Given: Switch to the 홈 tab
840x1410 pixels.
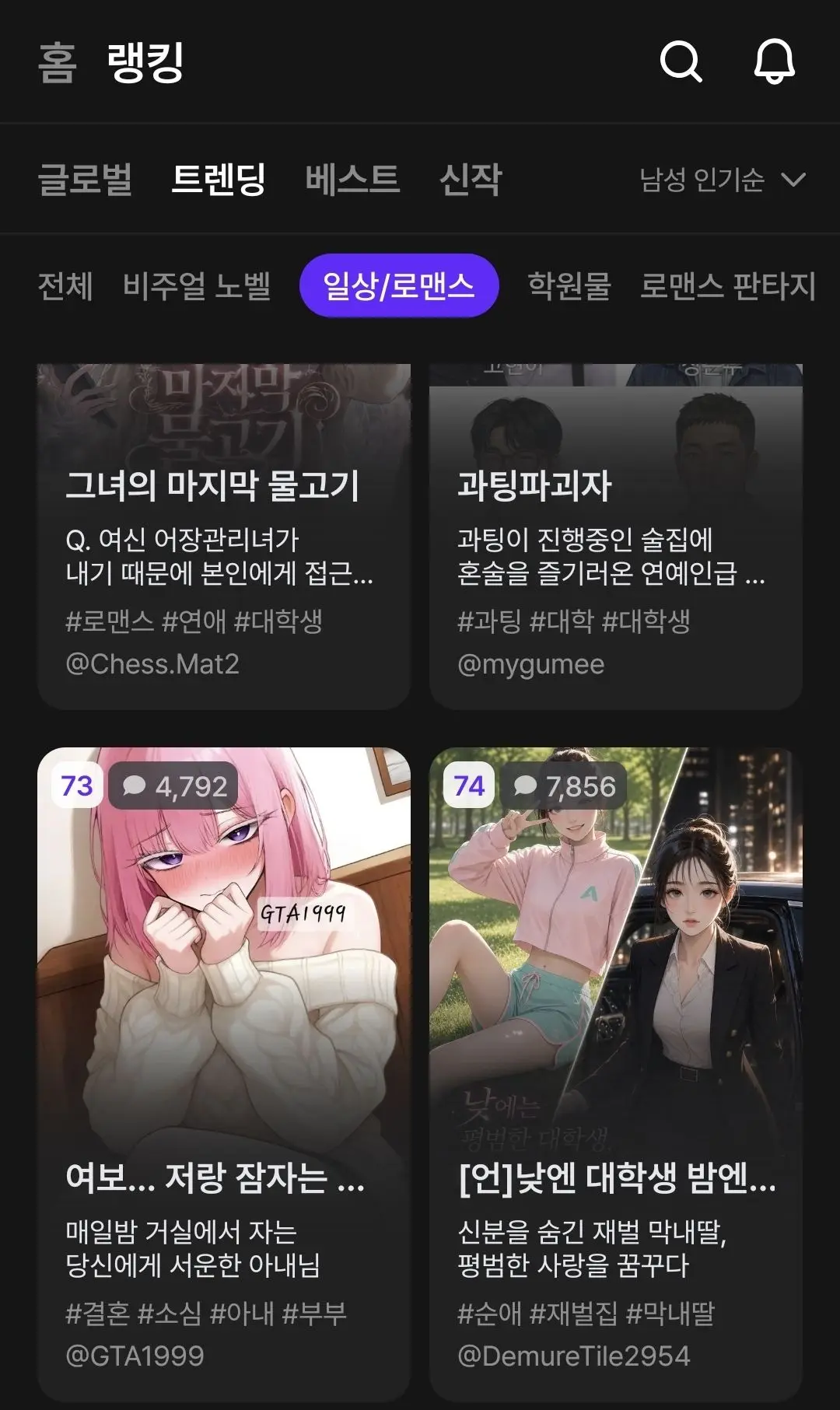Looking at the screenshot, I should point(58,62).
